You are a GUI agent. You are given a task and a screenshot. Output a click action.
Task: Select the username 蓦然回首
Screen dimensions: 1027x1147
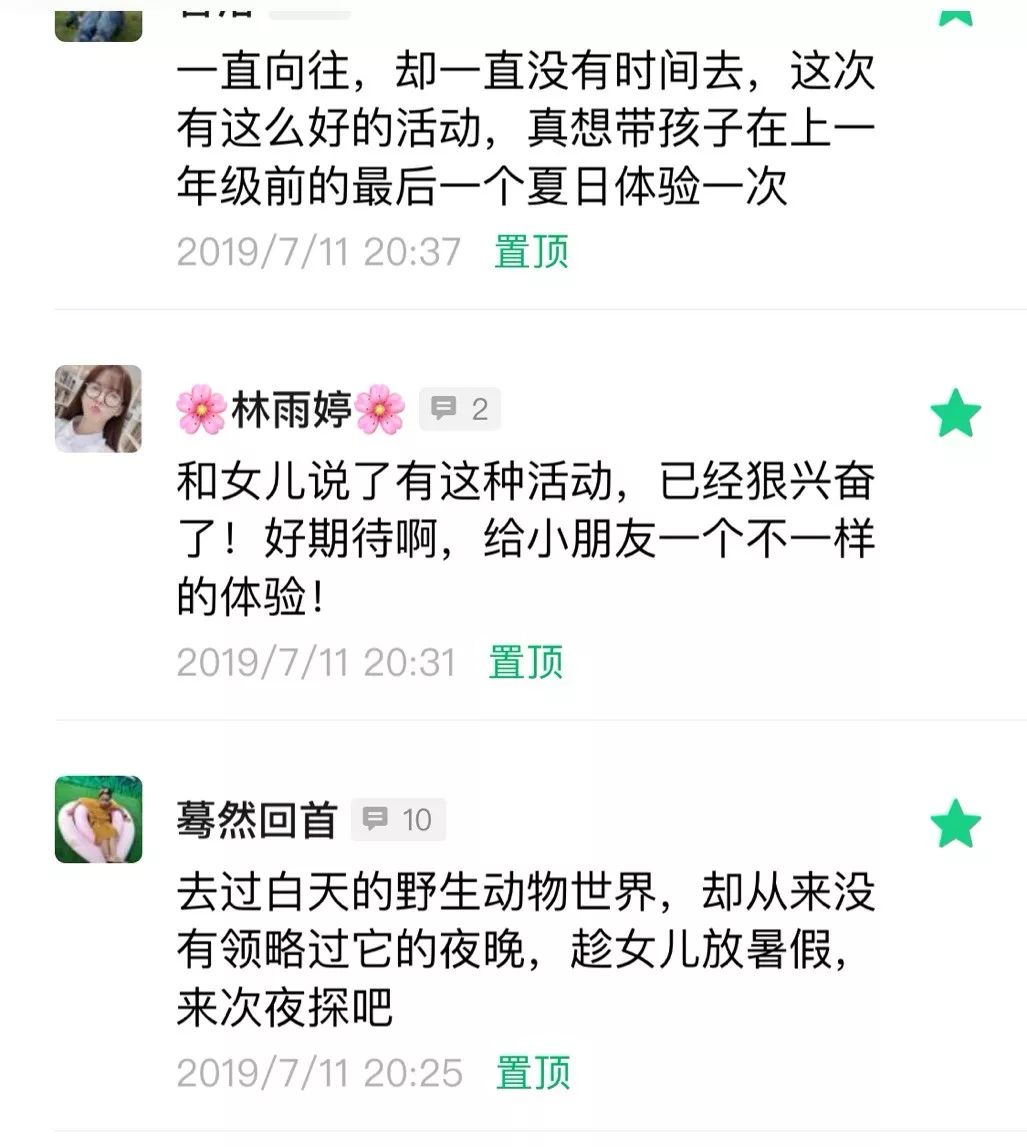click(x=256, y=819)
